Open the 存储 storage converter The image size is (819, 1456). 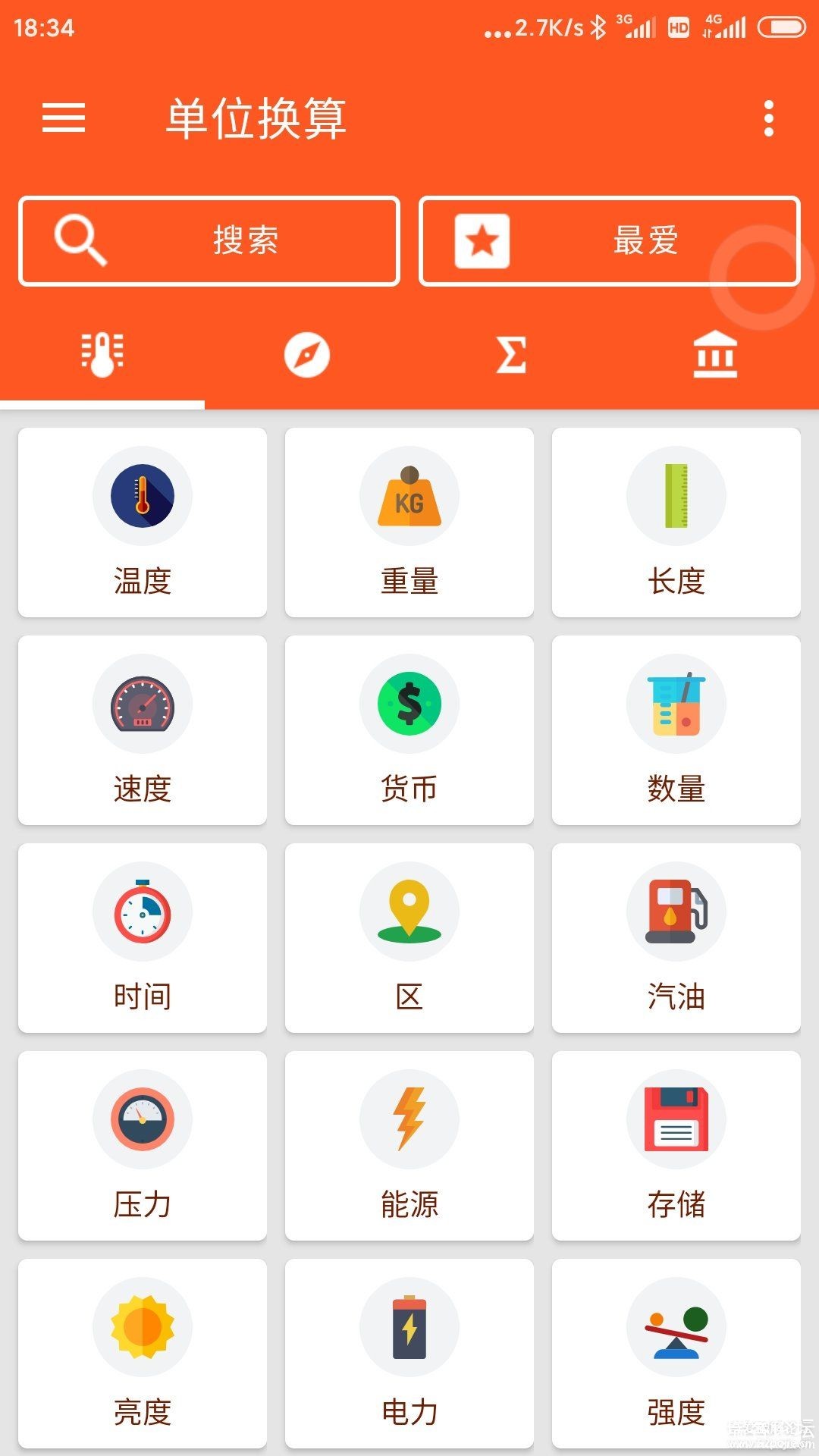pyautogui.click(x=676, y=1146)
